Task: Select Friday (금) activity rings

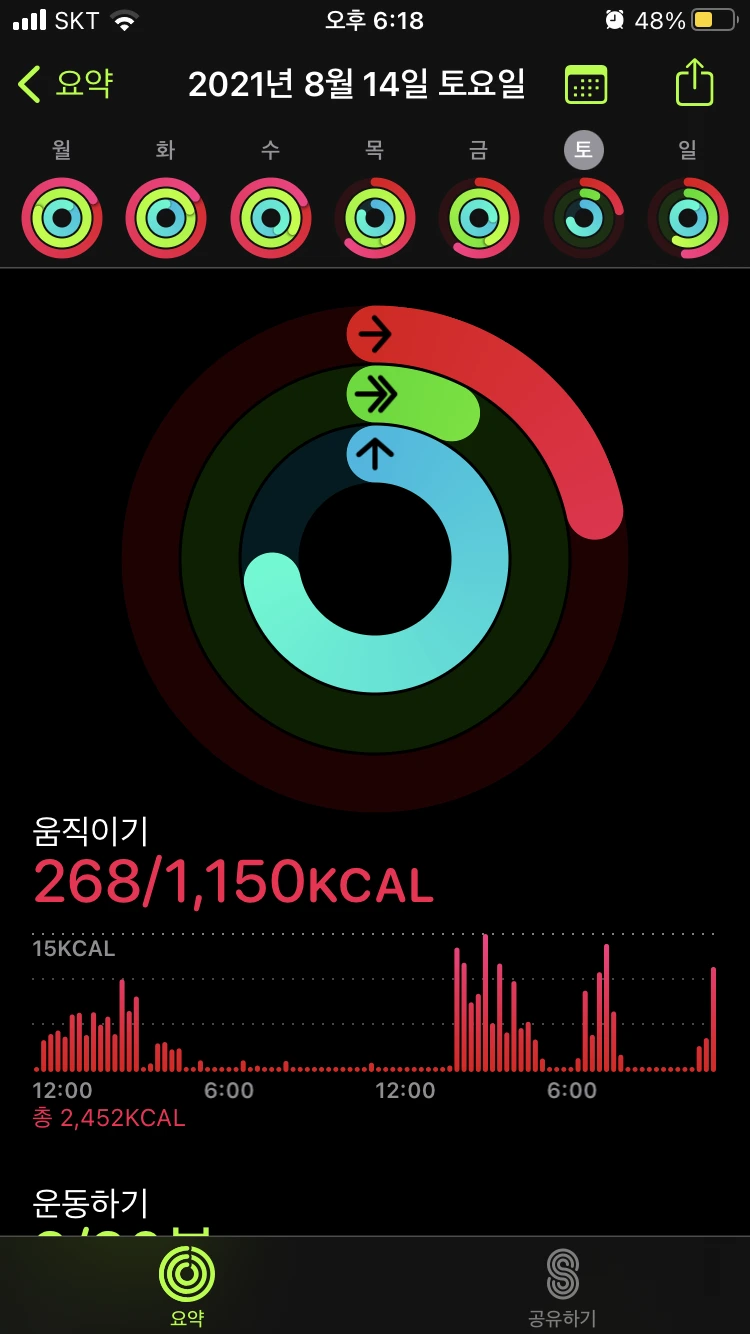Action: (479, 217)
